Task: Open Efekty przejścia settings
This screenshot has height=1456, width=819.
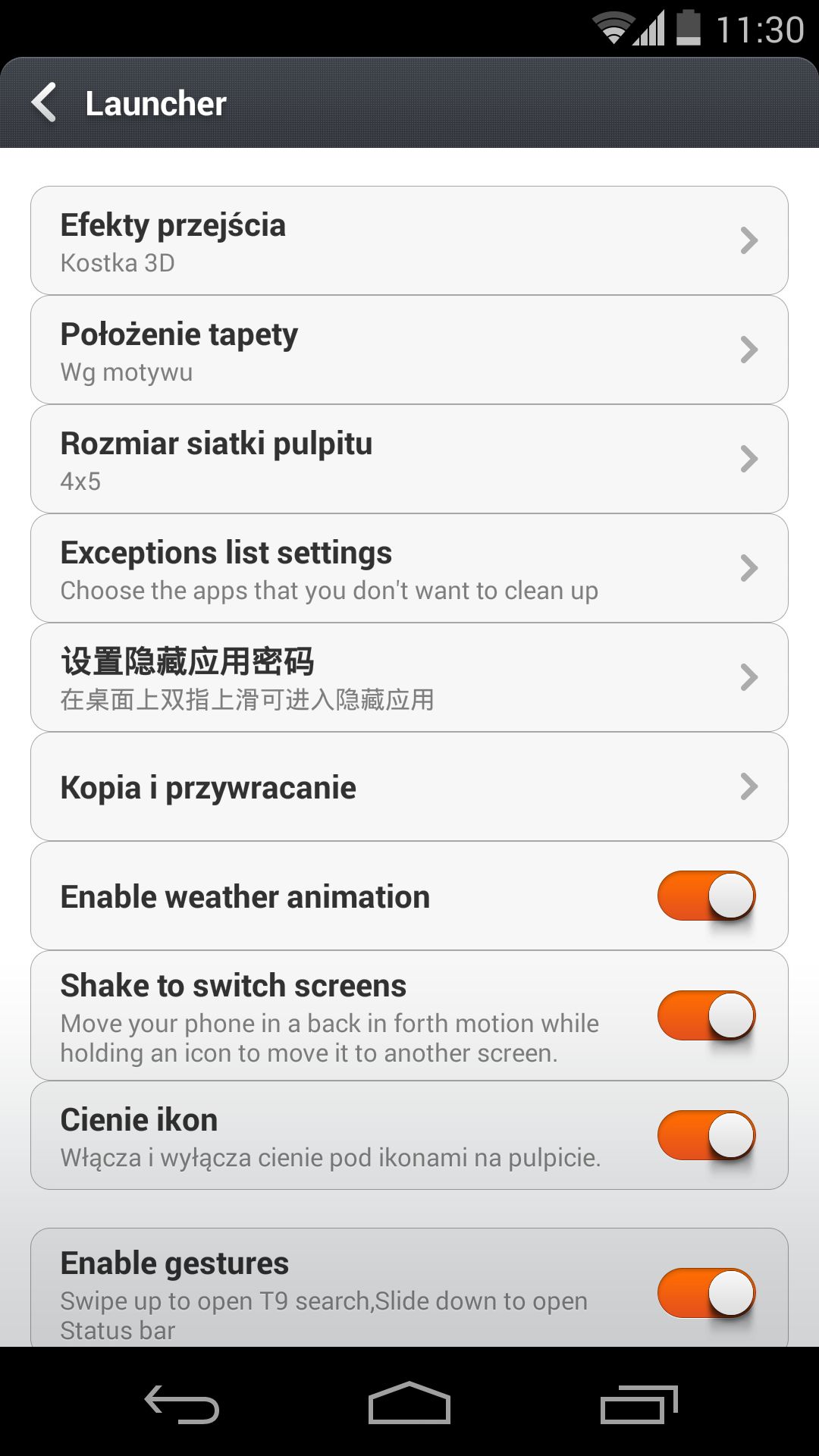Action: (x=409, y=240)
